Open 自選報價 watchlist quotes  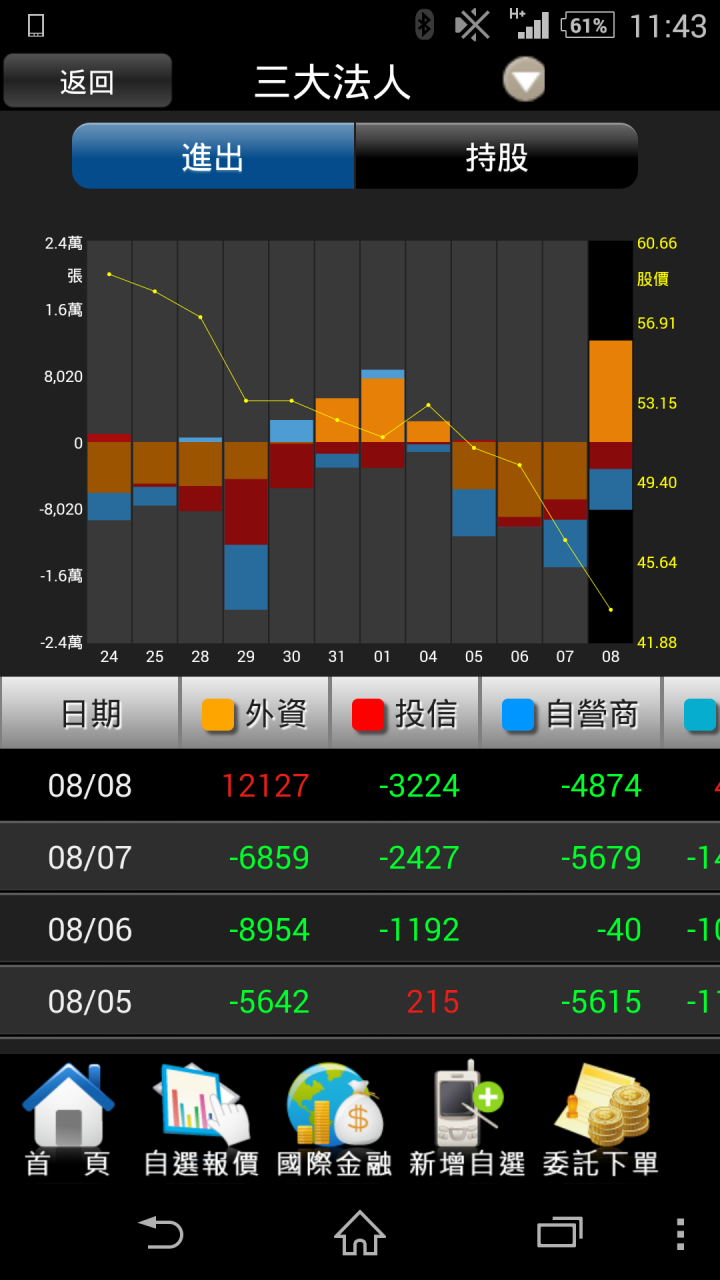click(201, 1120)
